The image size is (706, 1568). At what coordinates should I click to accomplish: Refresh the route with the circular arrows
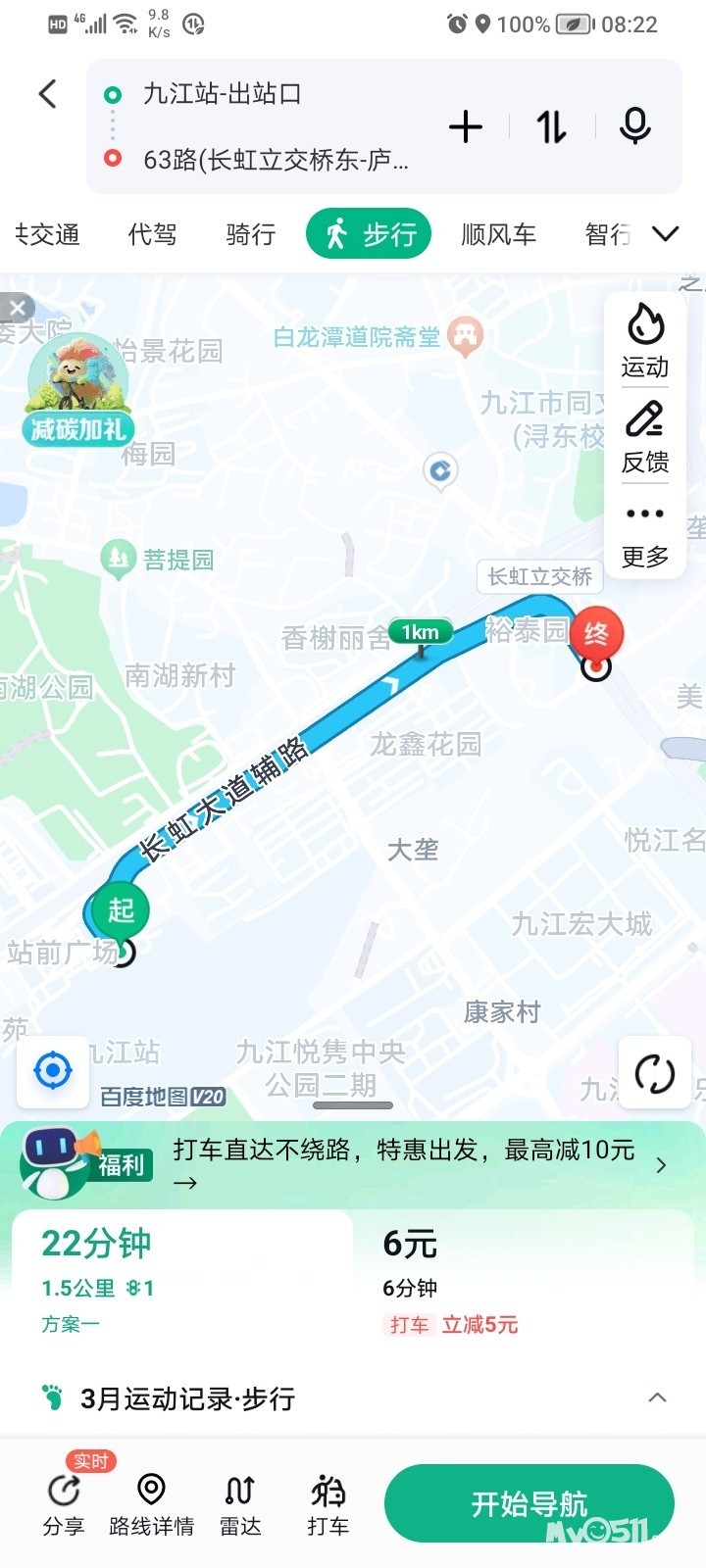click(x=654, y=1074)
